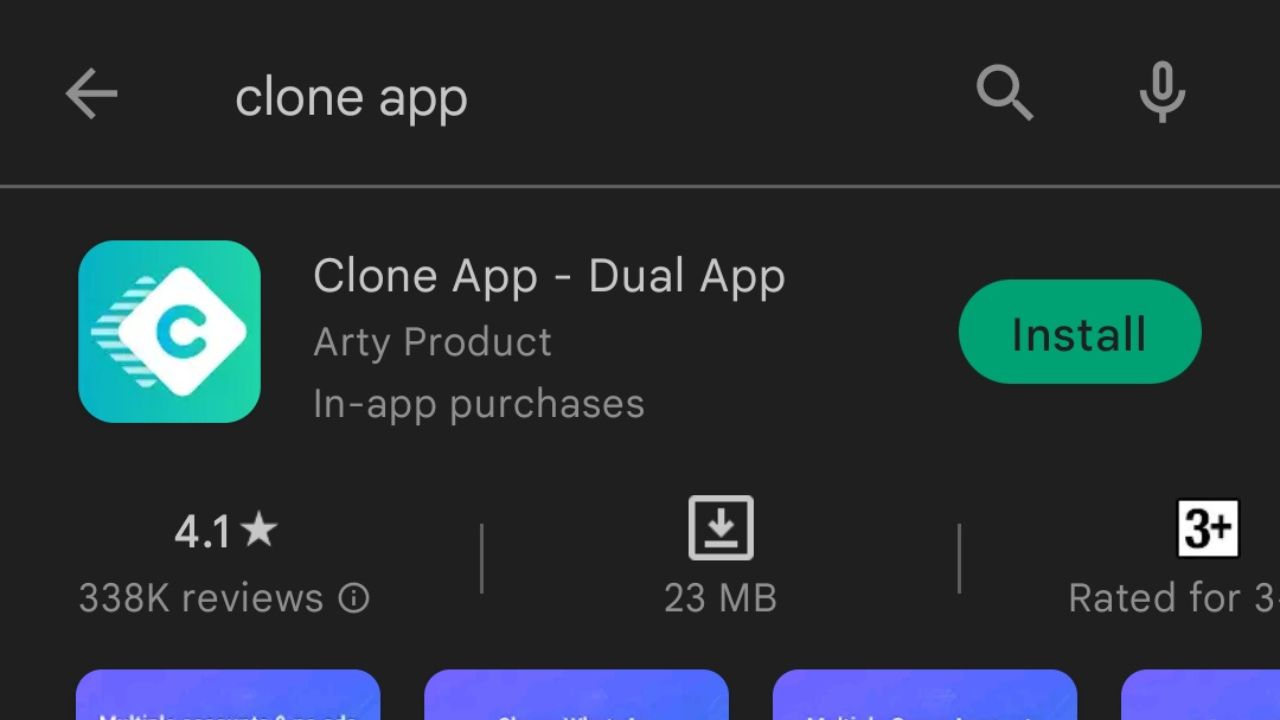Install Clone App - Dual App
This screenshot has width=1280, height=720.
tap(1079, 333)
